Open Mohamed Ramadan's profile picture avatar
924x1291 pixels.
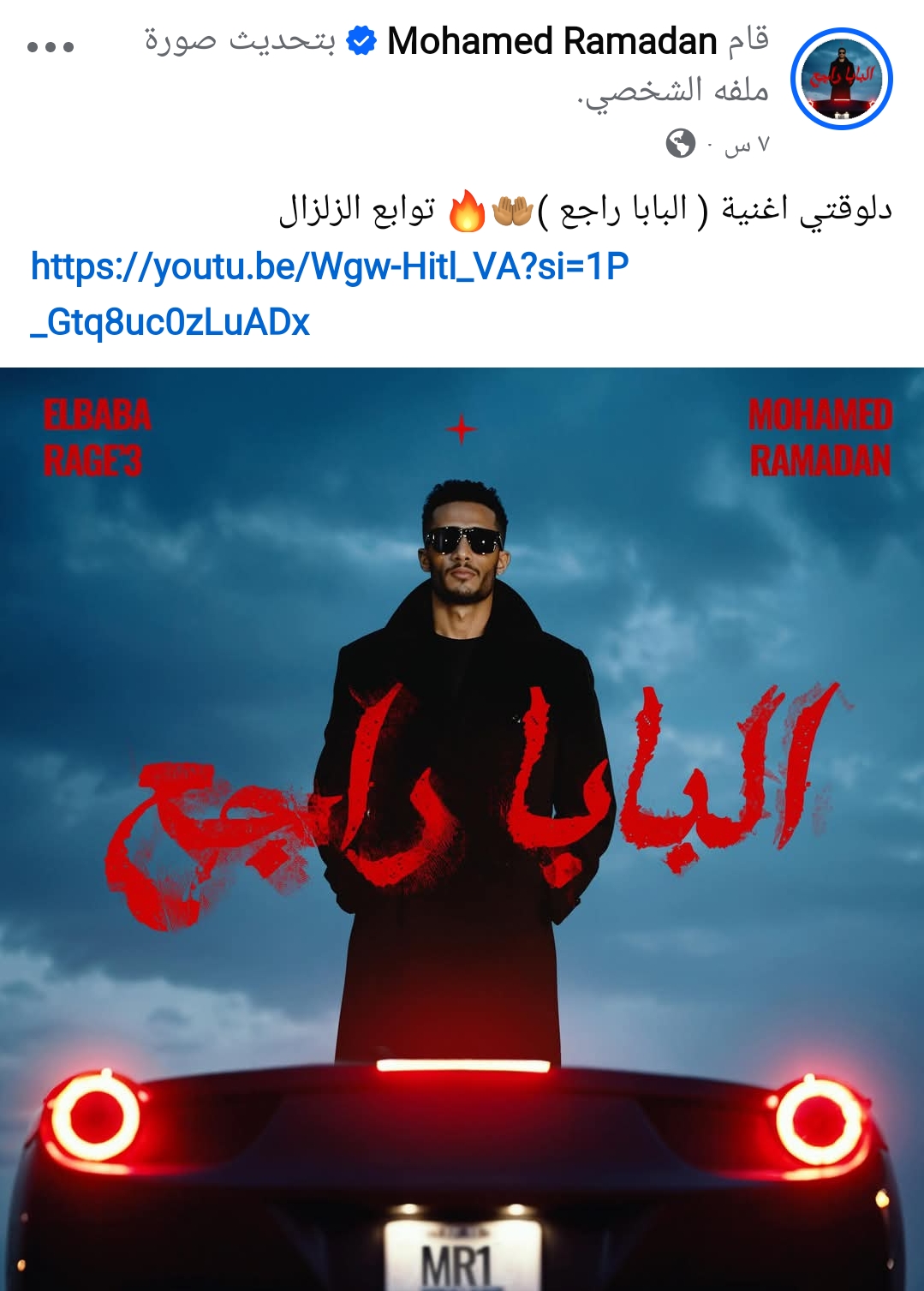click(x=841, y=79)
